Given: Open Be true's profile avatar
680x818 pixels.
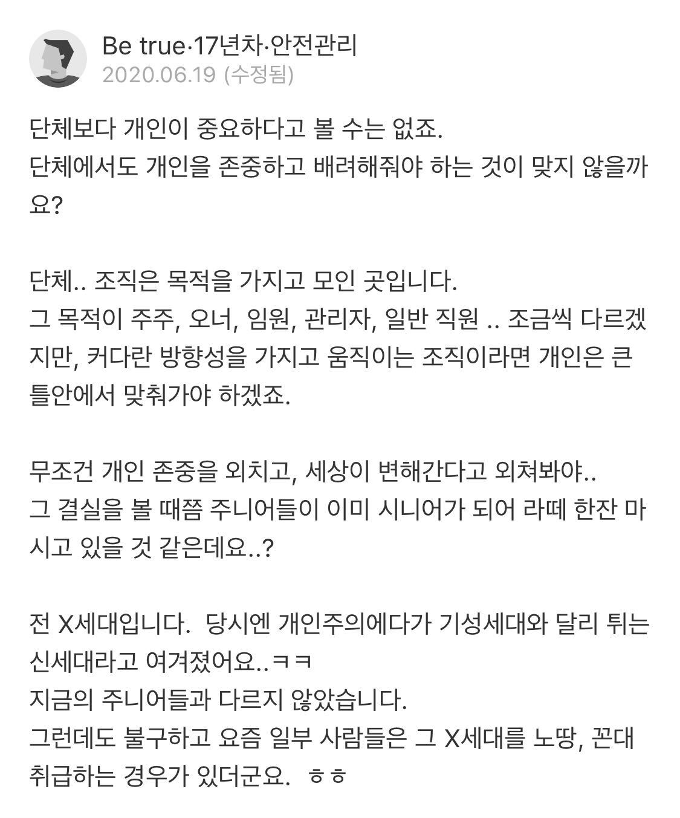Looking at the screenshot, I should 59,59.
